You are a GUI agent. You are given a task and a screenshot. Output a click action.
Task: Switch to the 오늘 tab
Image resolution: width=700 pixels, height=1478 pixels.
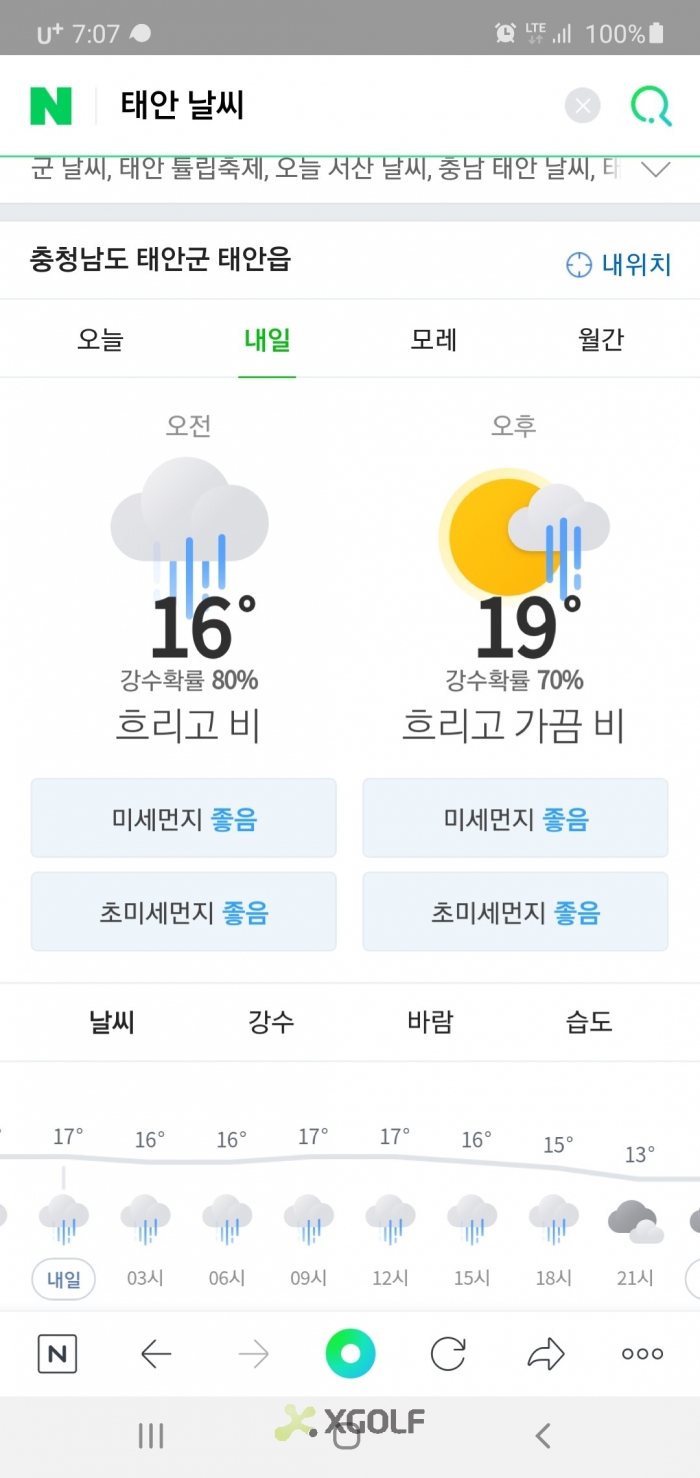pyautogui.click(x=100, y=340)
